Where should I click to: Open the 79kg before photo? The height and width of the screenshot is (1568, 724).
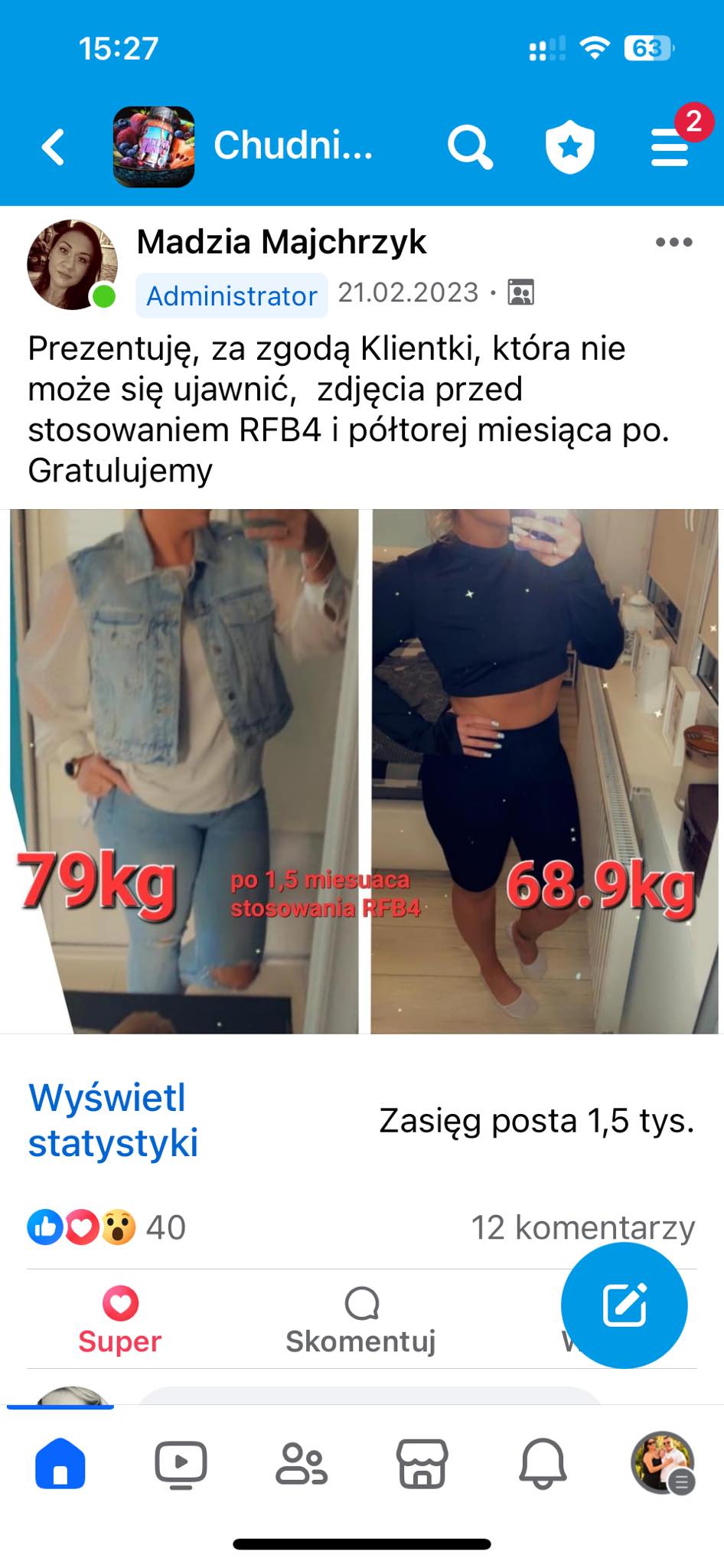pos(184,771)
